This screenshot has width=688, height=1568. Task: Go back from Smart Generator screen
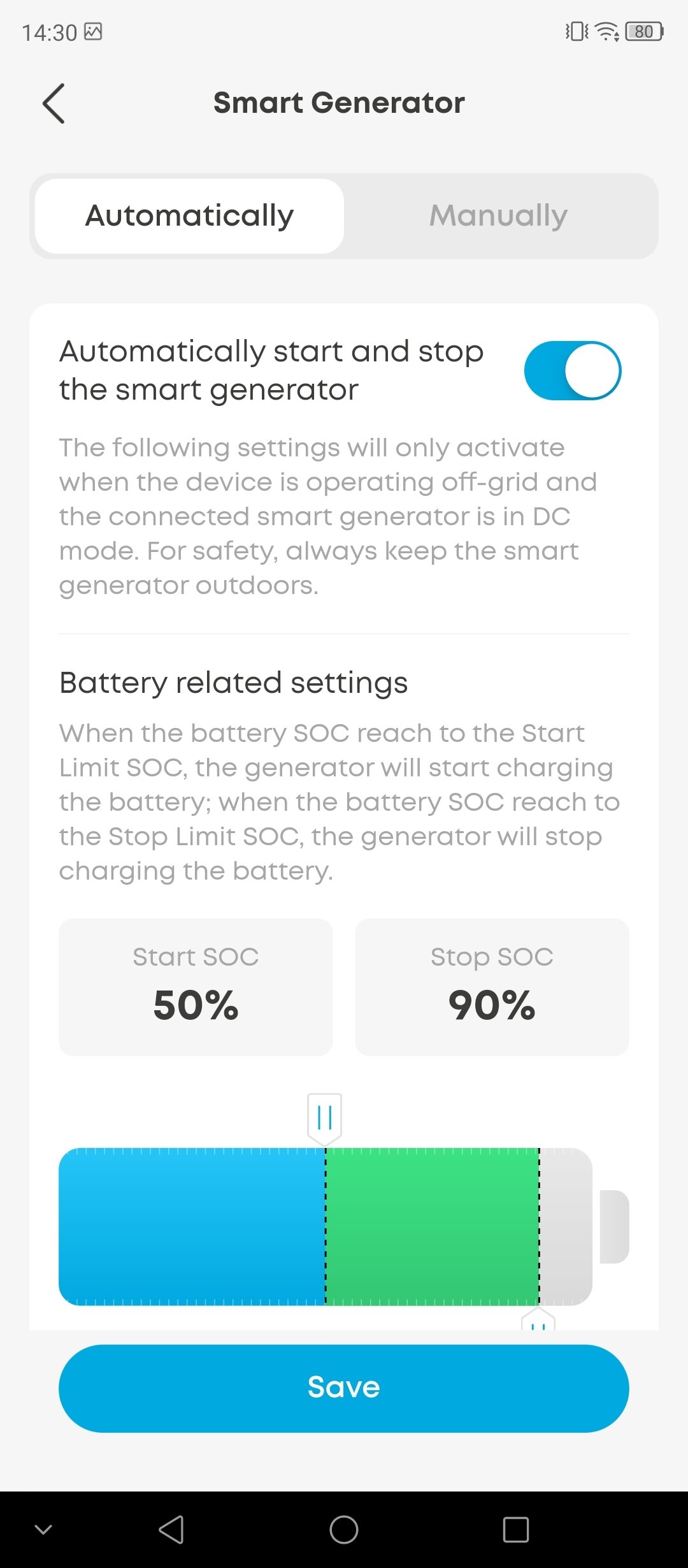click(54, 103)
